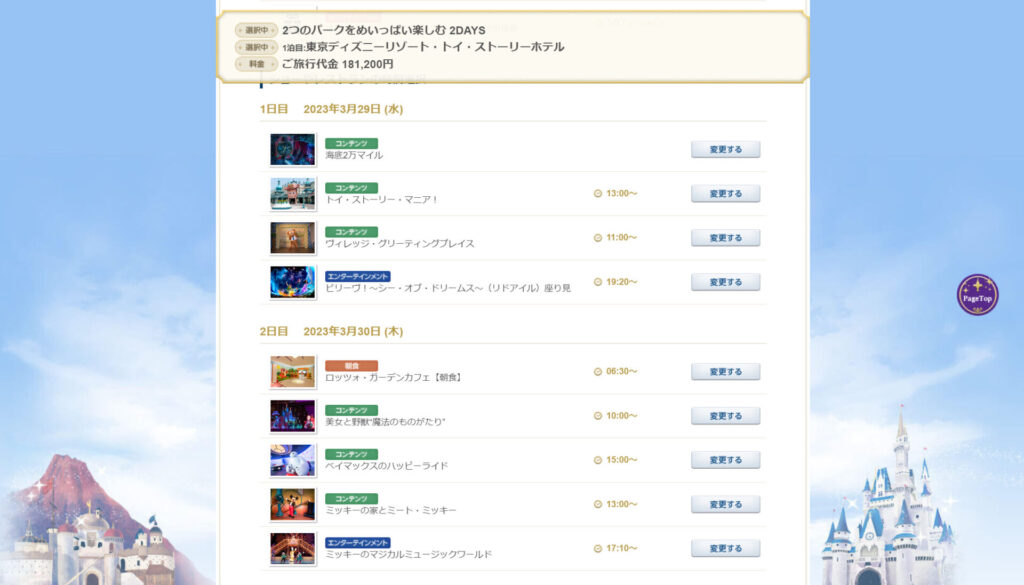Image resolution: width=1024 pixels, height=585 pixels.
Task: Tap 変更する for 海底2万マイル
Action: 725,150
